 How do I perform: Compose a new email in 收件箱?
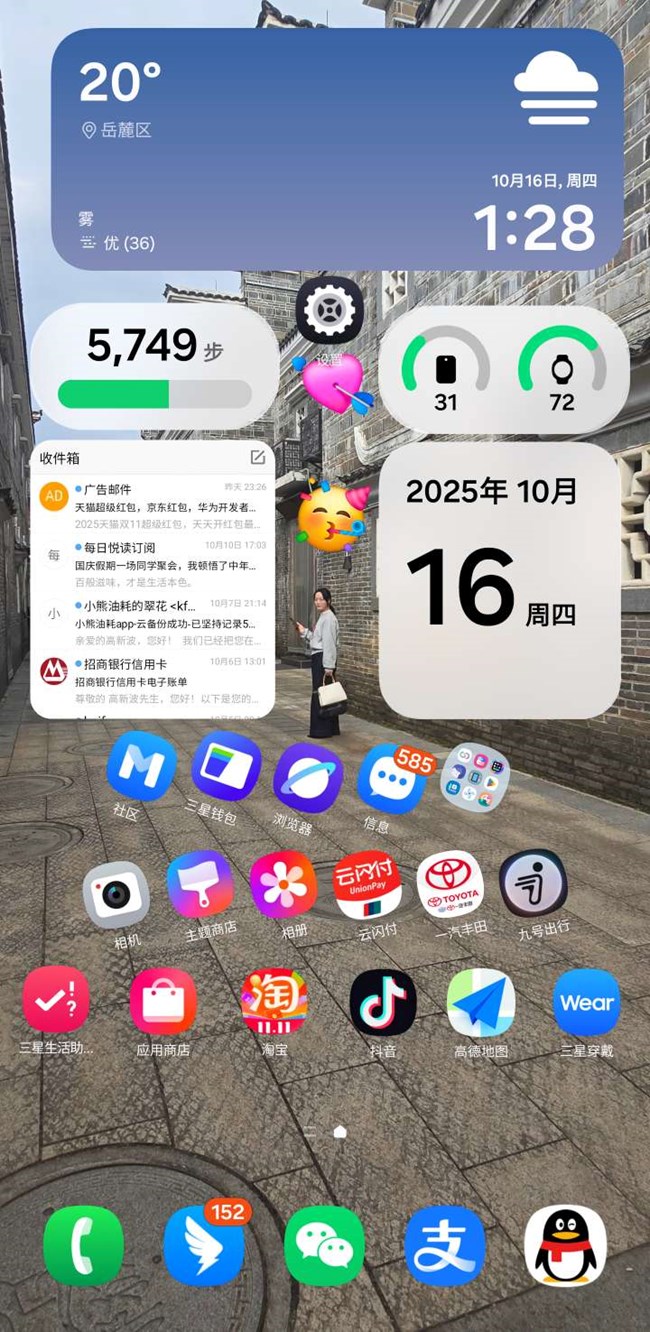tap(258, 458)
